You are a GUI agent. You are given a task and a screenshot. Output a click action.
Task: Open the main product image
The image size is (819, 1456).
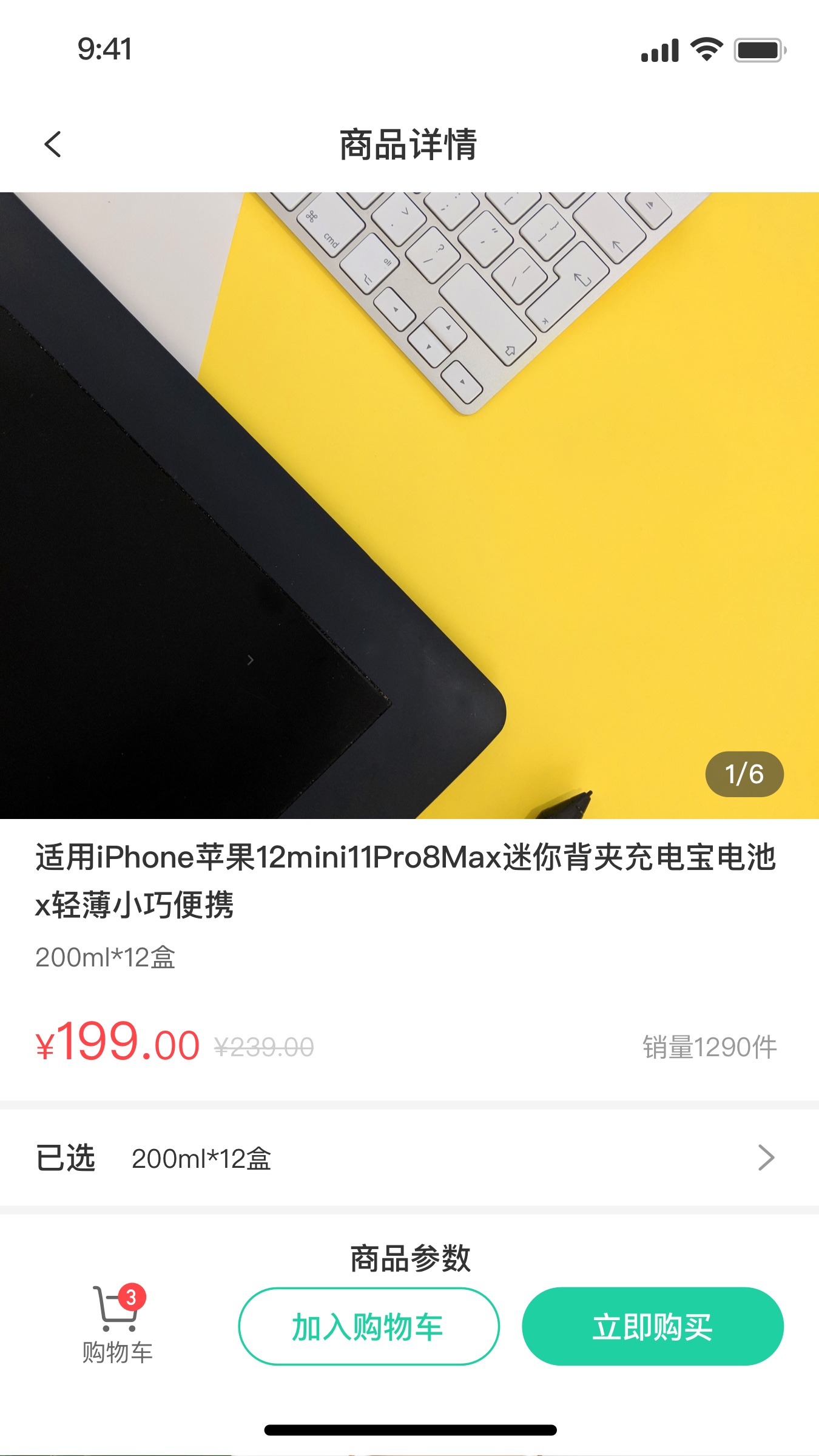coord(409,505)
